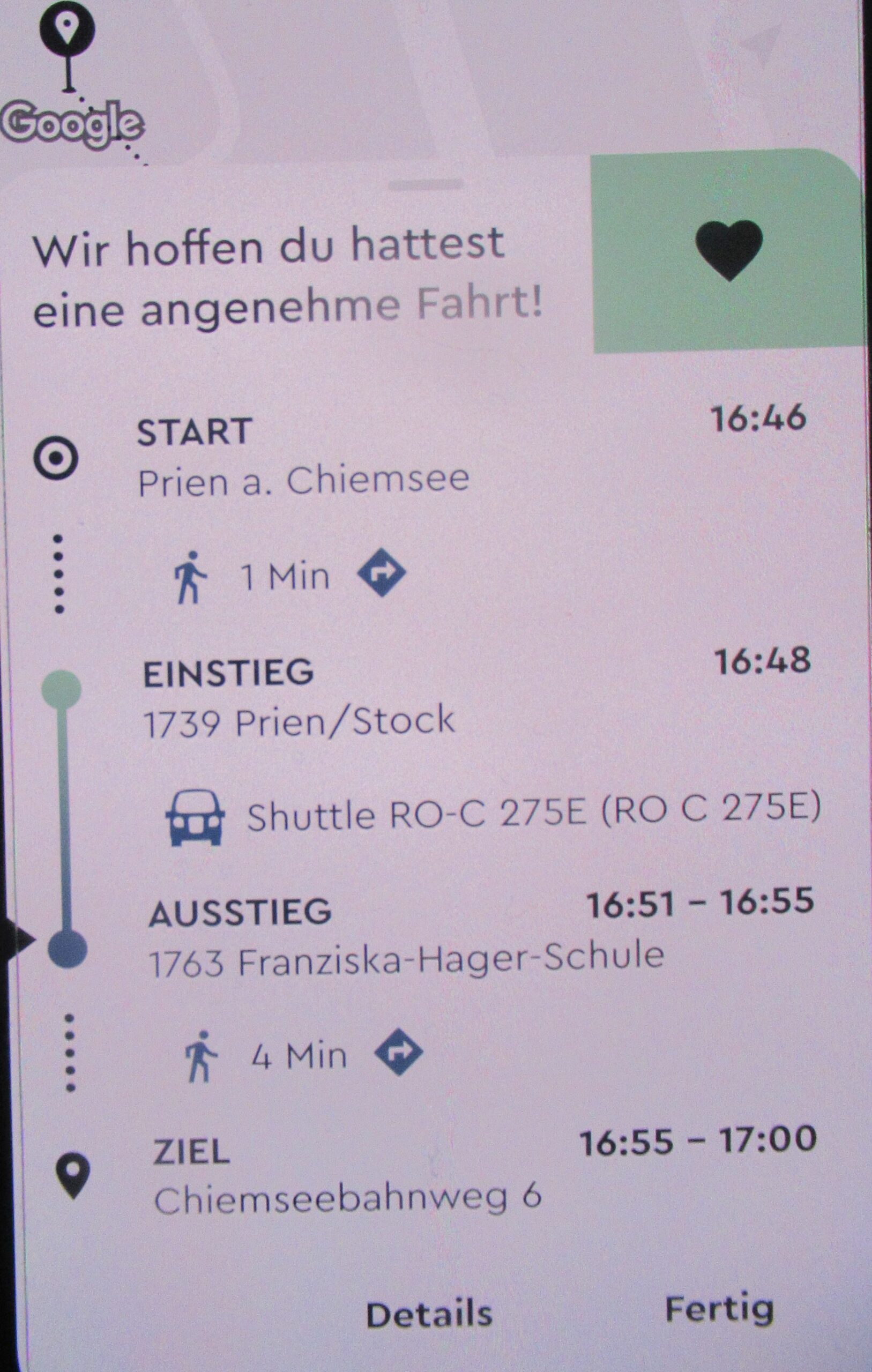Tap the heart icon on the green card
Viewport: 872px width, 1372px height.
point(728,250)
